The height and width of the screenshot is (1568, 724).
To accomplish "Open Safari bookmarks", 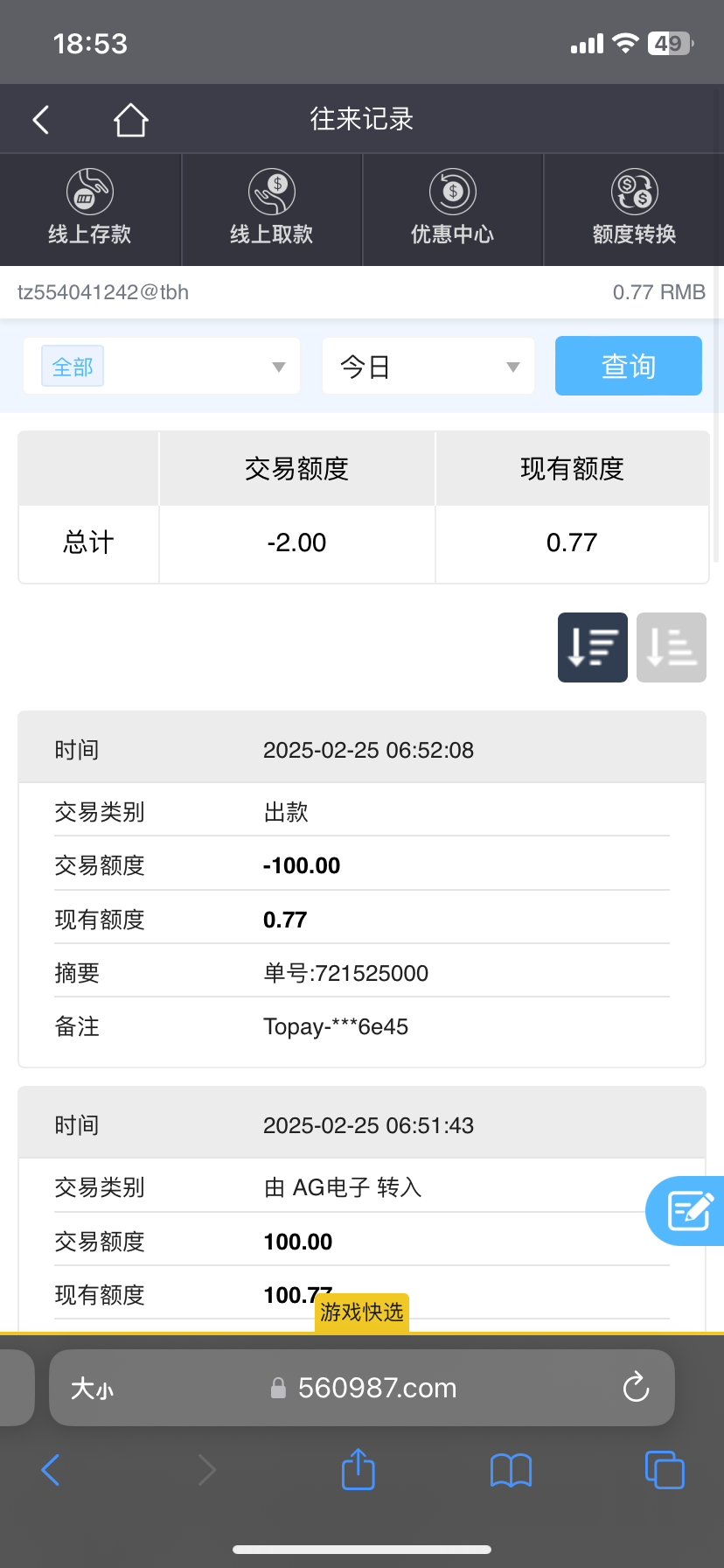I will 512,1470.
